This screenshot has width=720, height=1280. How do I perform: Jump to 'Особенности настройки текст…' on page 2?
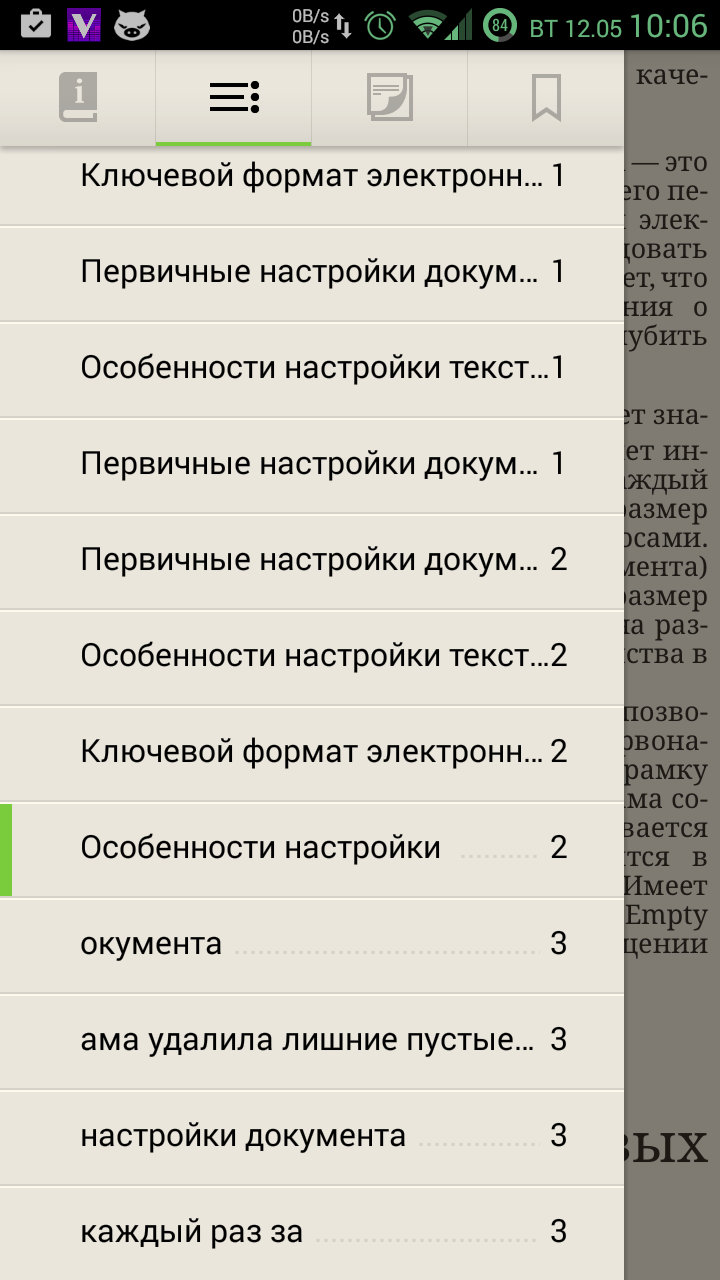[x=312, y=657]
